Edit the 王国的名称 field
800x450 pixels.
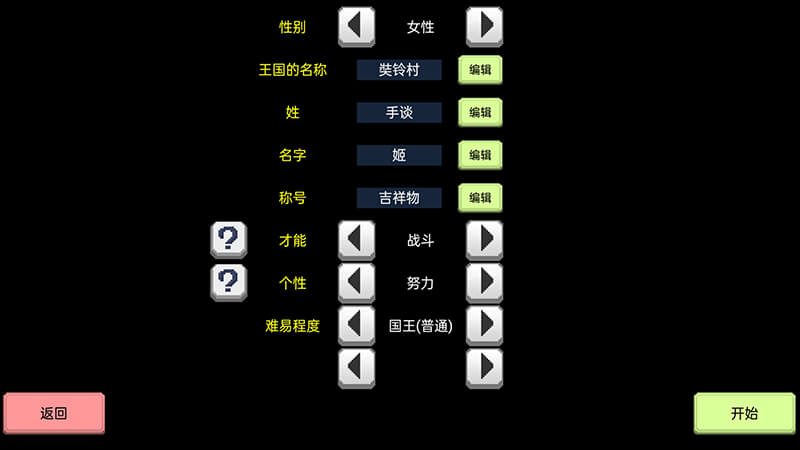click(x=480, y=70)
